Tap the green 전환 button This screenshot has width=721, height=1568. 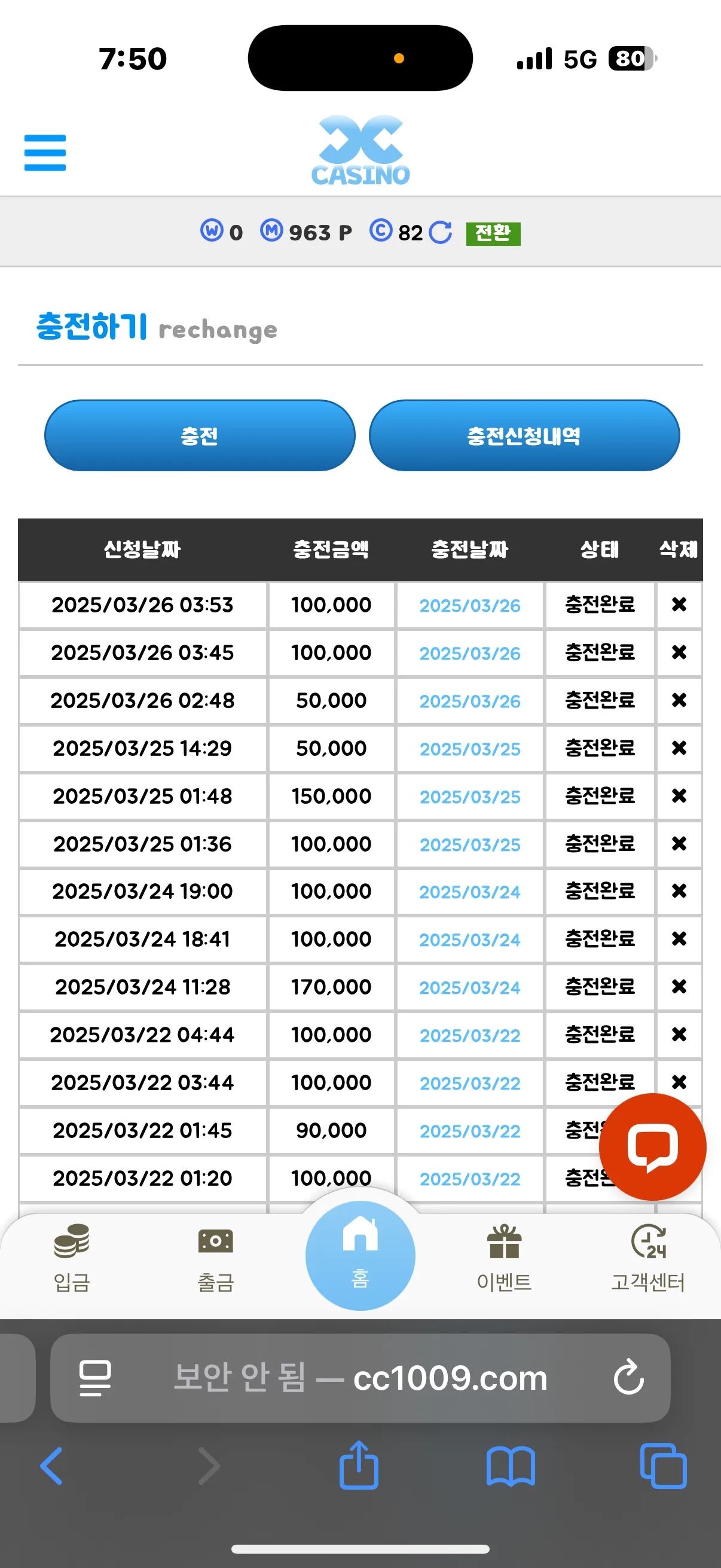point(493,233)
